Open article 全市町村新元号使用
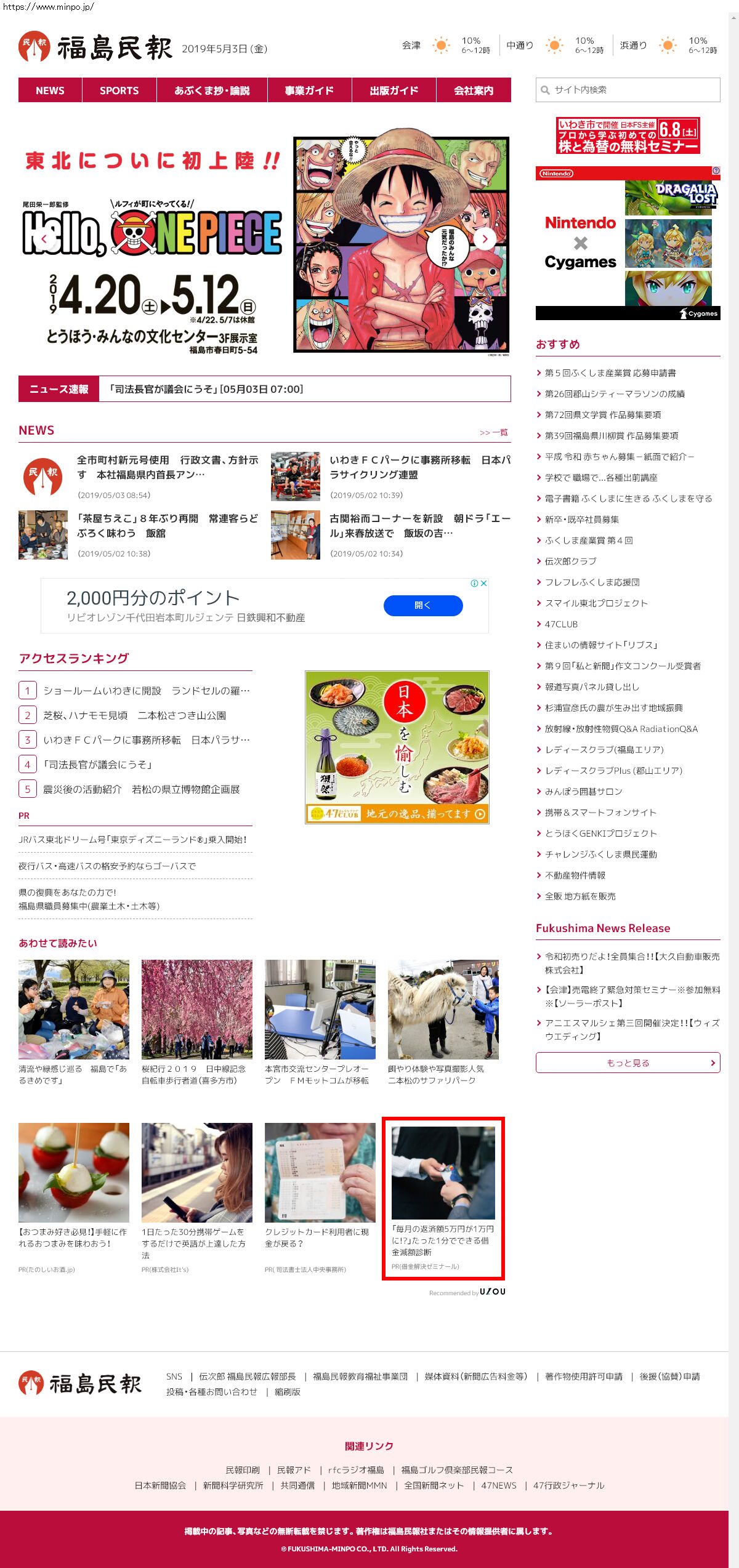This screenshot has width=739, height=1568. pos(168,467)
